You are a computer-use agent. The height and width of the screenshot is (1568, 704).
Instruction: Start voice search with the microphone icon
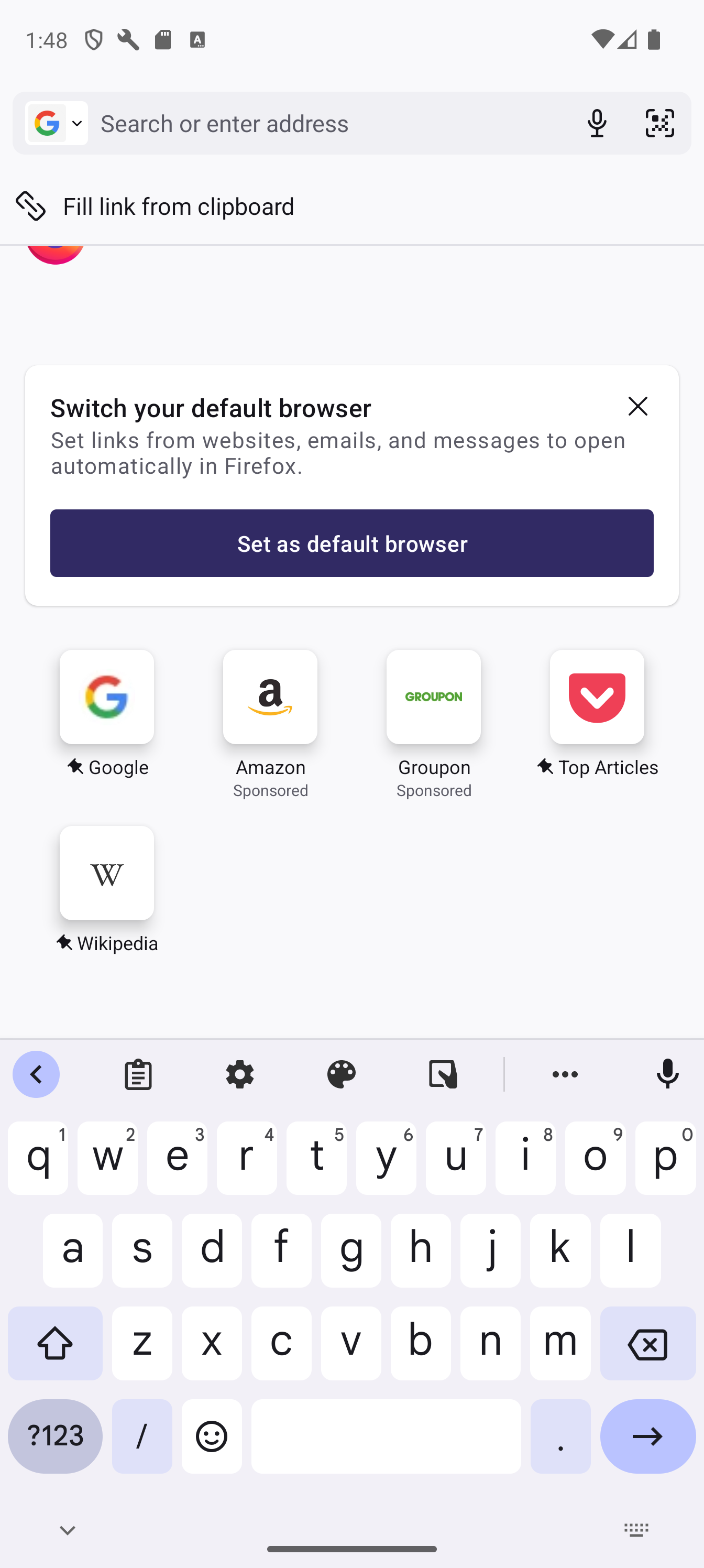coord(597,123)
